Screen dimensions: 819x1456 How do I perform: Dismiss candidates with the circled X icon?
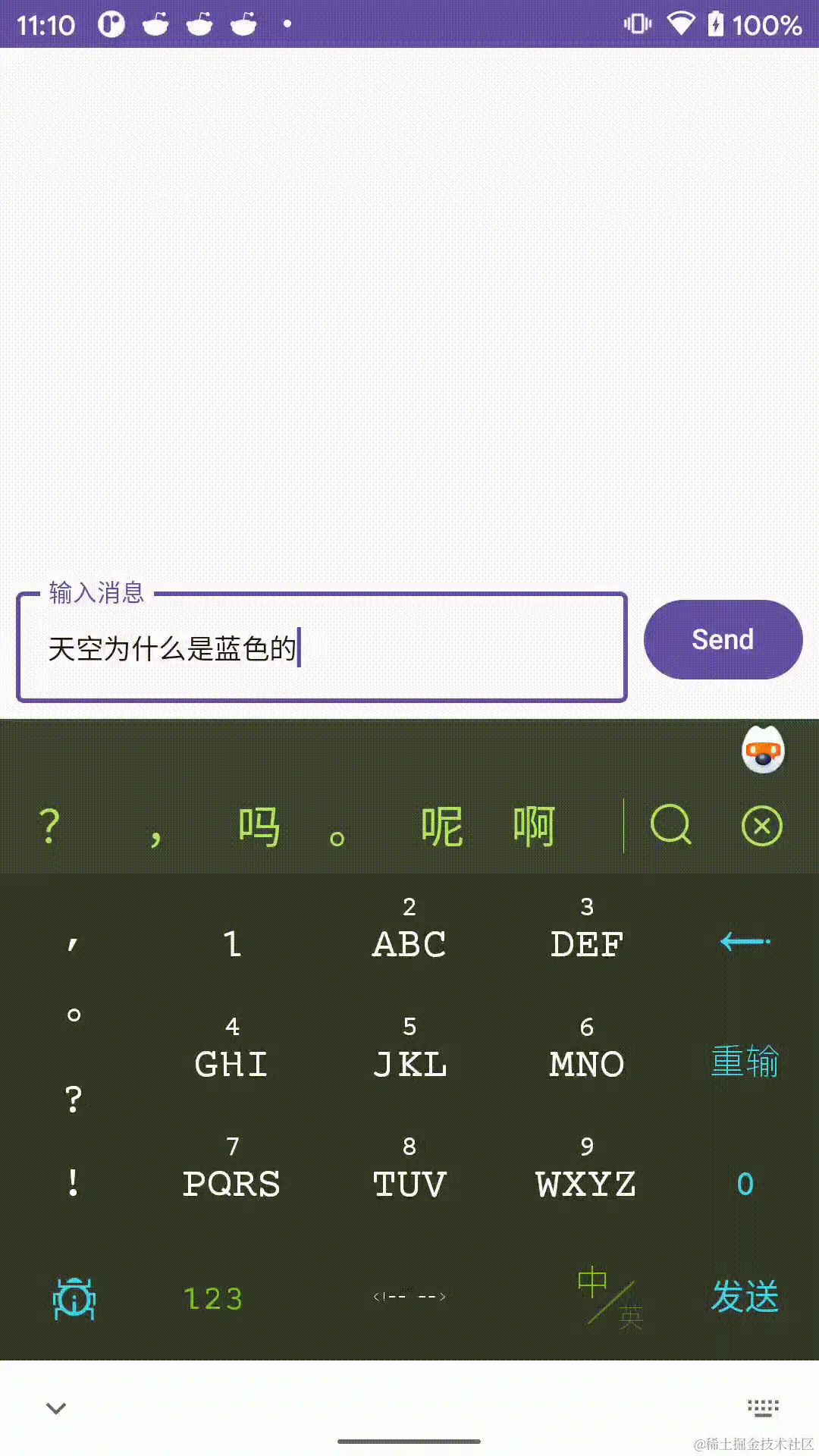(x=761, y=826)
